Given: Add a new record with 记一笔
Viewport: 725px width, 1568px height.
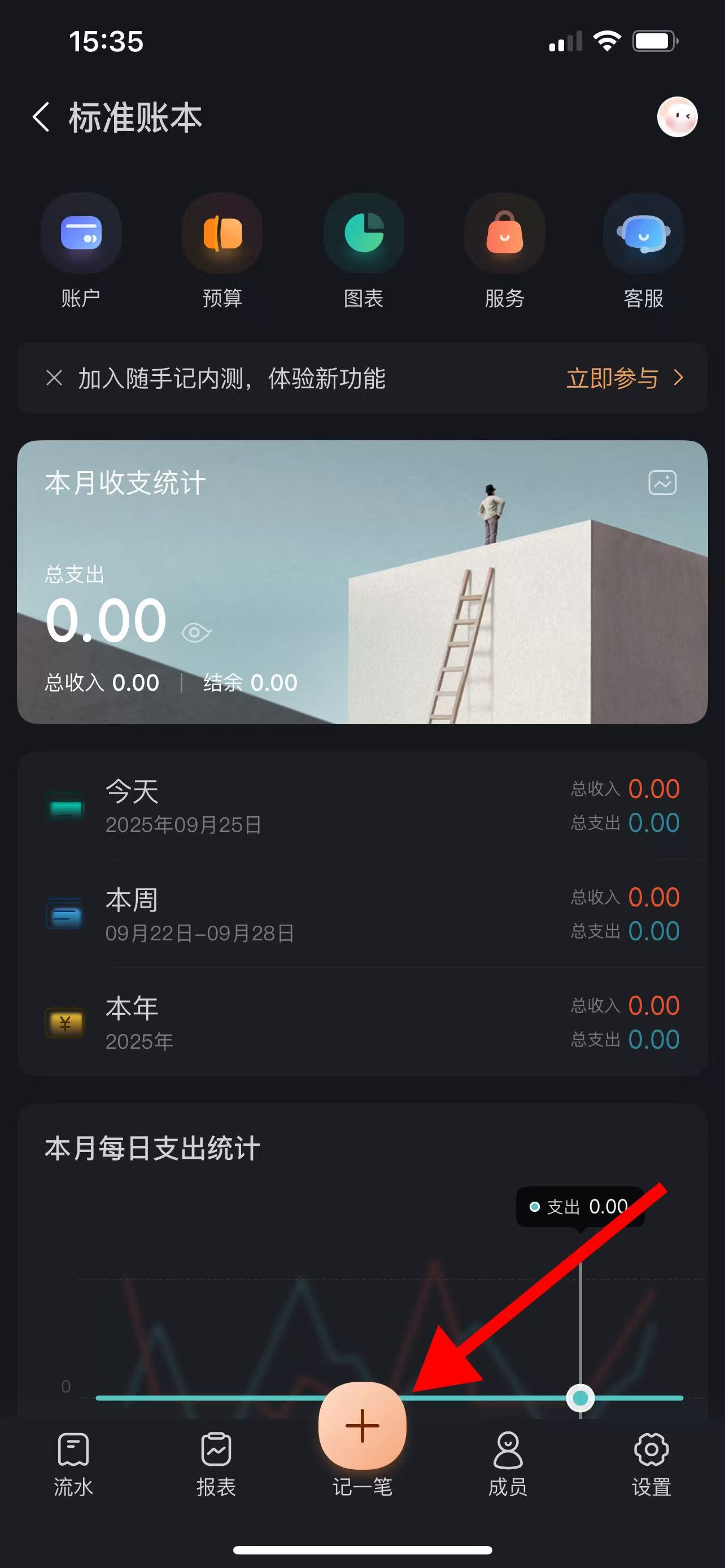Looking at the screenshot, I should point(362,1426).
